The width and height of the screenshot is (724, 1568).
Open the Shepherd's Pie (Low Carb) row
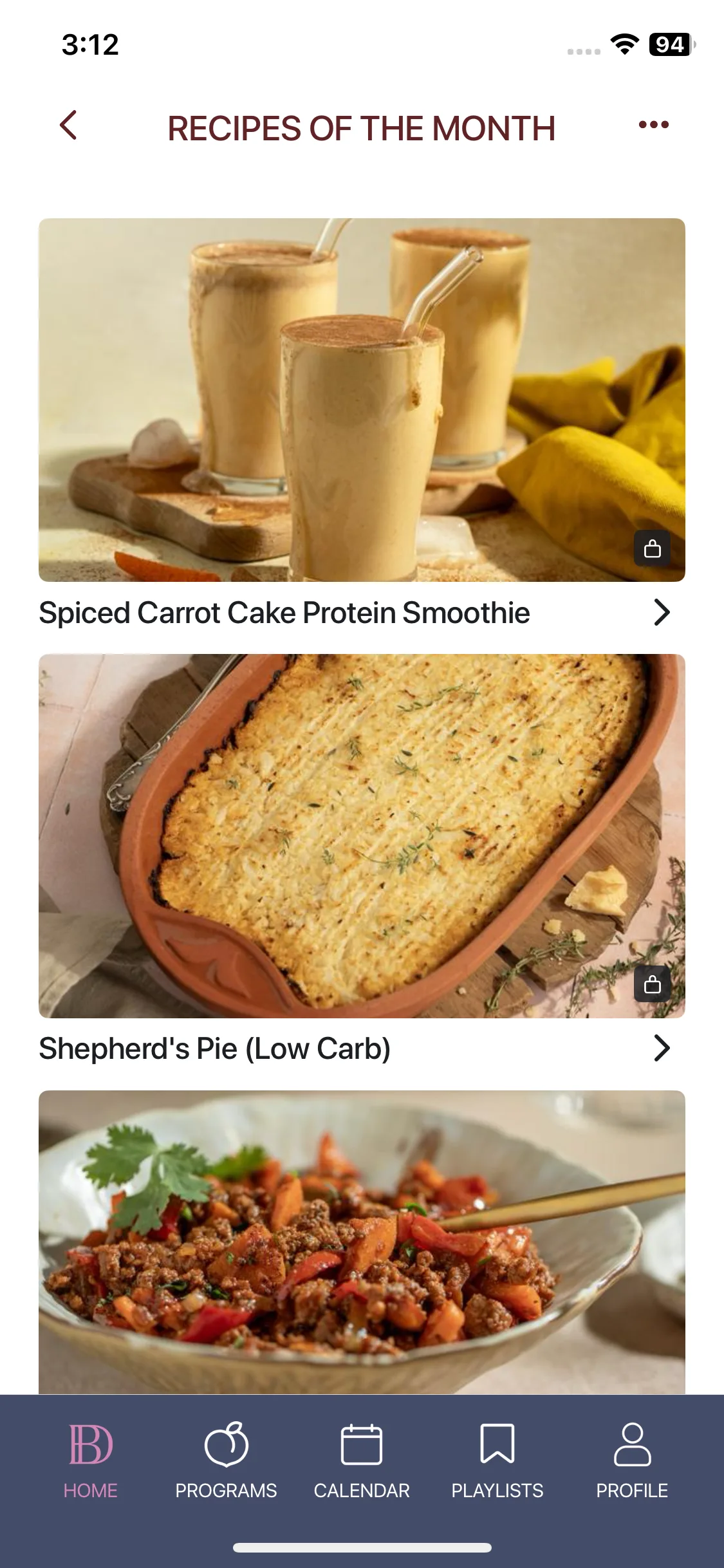[x=354, y=1049]
